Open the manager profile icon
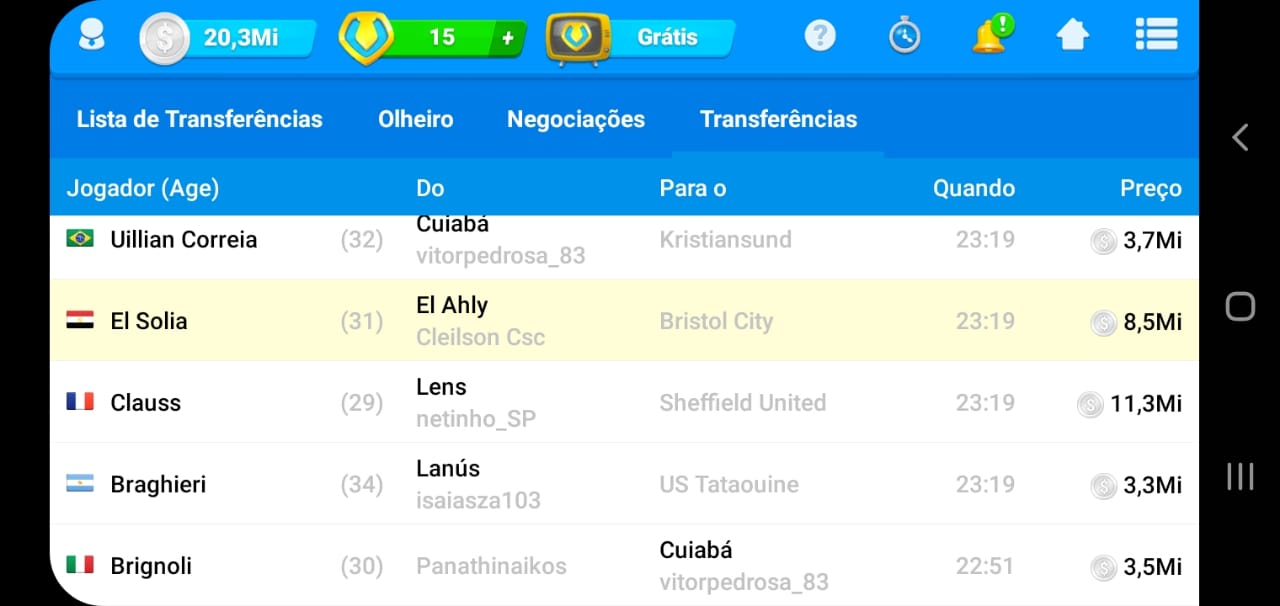The image size is (1280, 606). coord(91,38)
